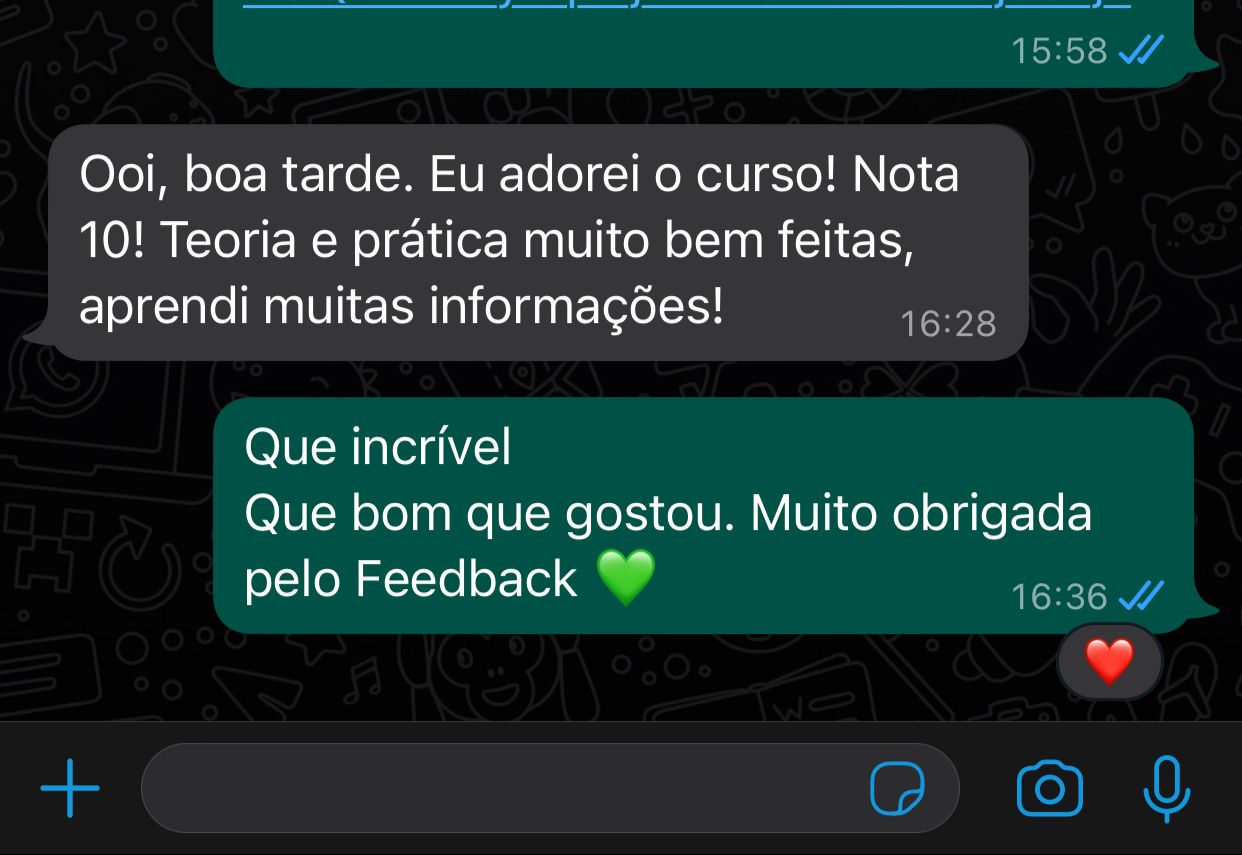1242x855 pixels.
Task: Launch the camera to send a photo
Action: click(x=1049, y=789)
